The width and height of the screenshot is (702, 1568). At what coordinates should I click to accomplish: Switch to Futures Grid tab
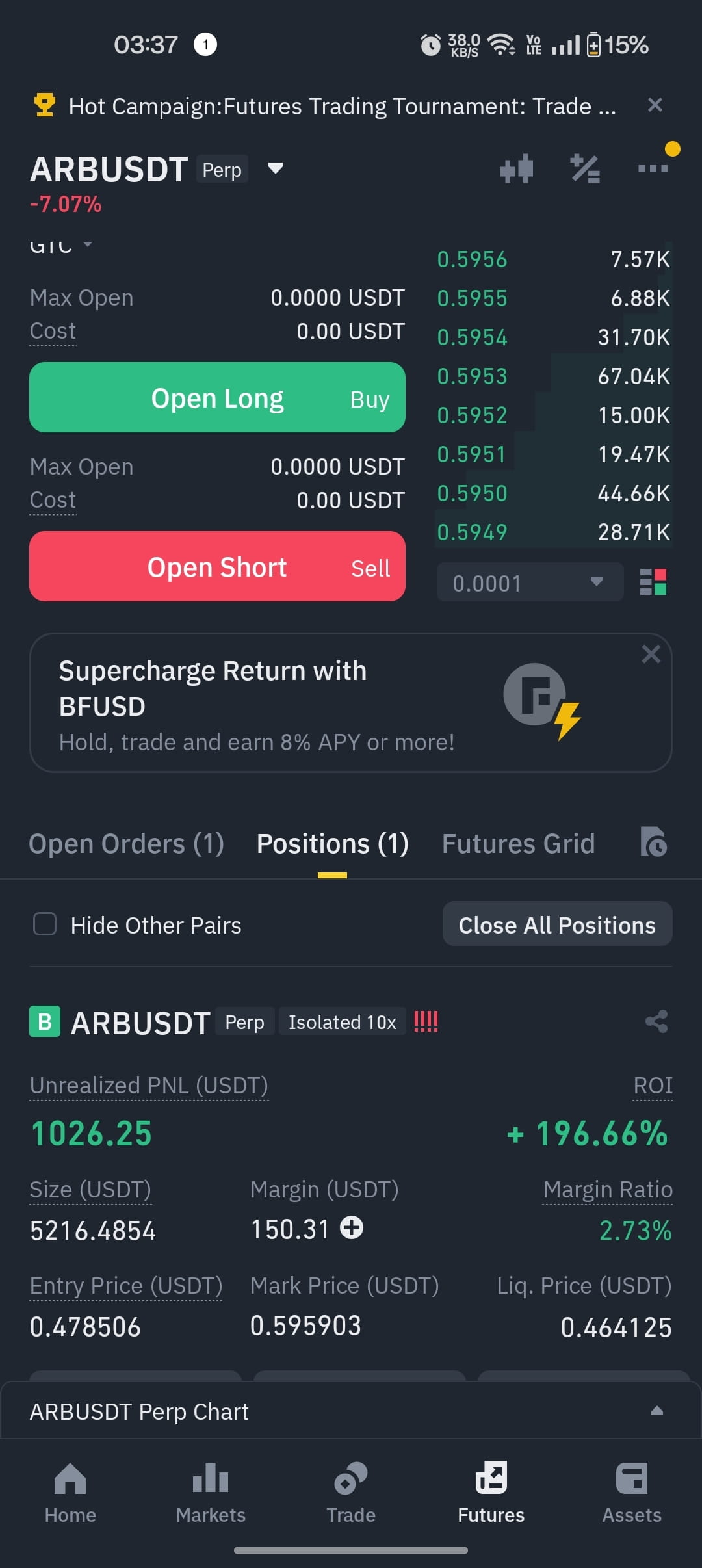pyautogui.click(x=518, y=844)
